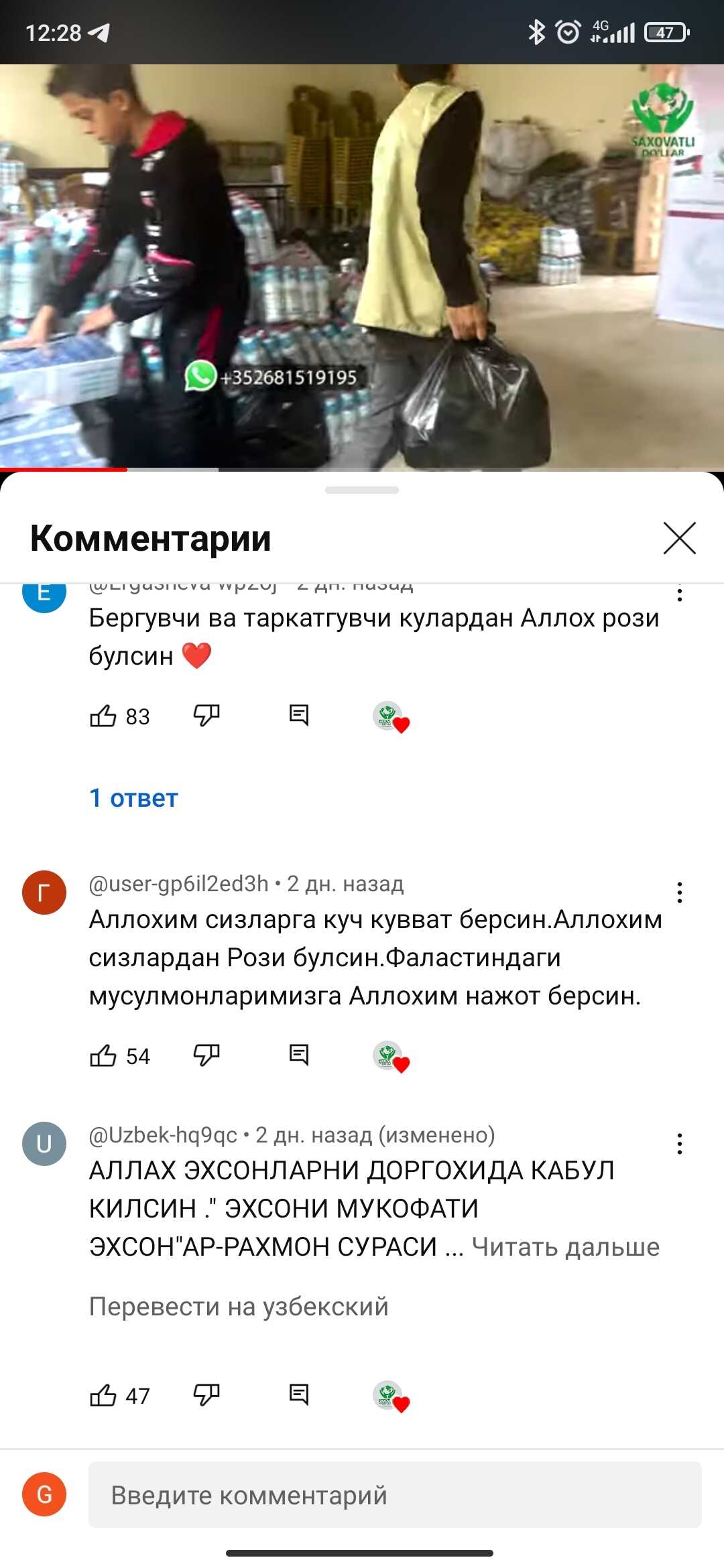
Task: Reply to the comment with 83 likes
Action: 298,716
